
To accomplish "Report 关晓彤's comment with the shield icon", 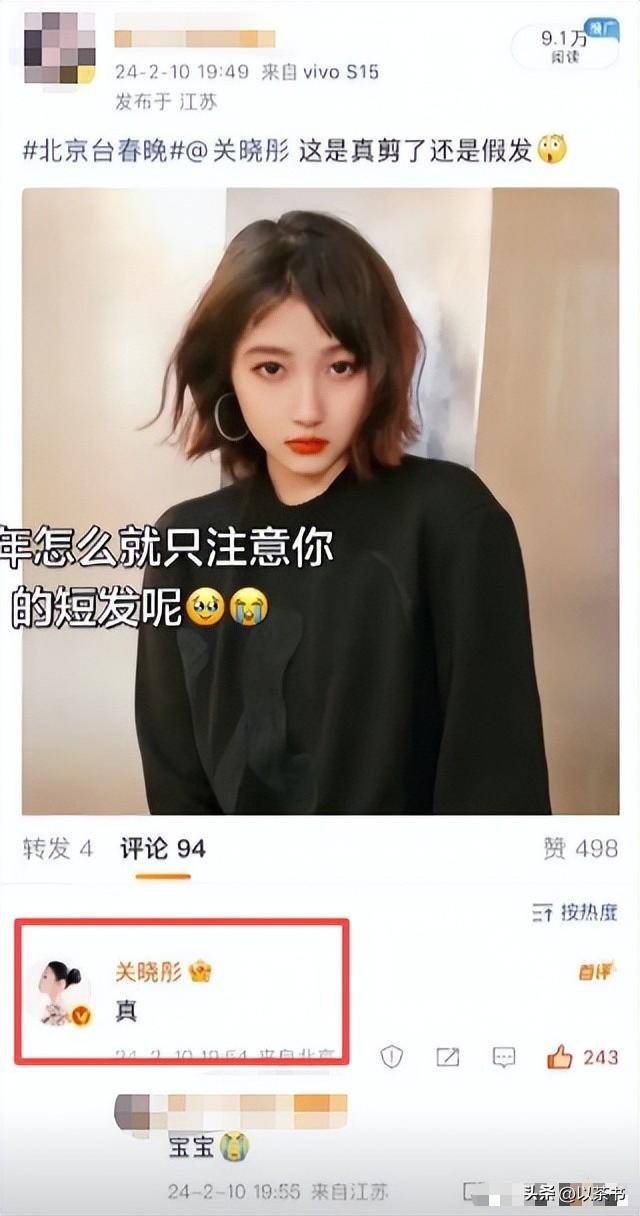I will [x=392, y=1057].
